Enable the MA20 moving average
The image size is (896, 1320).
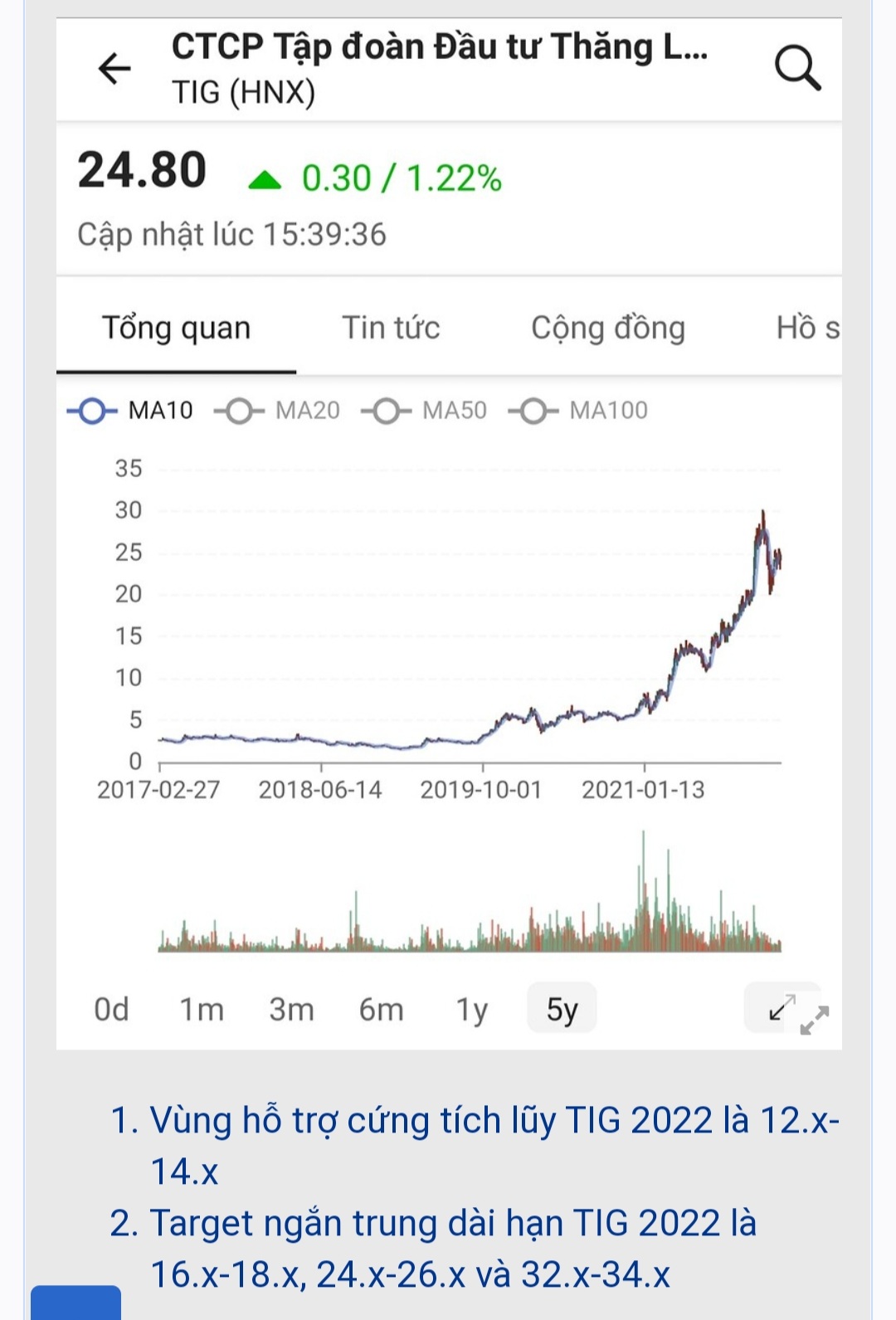277,411
